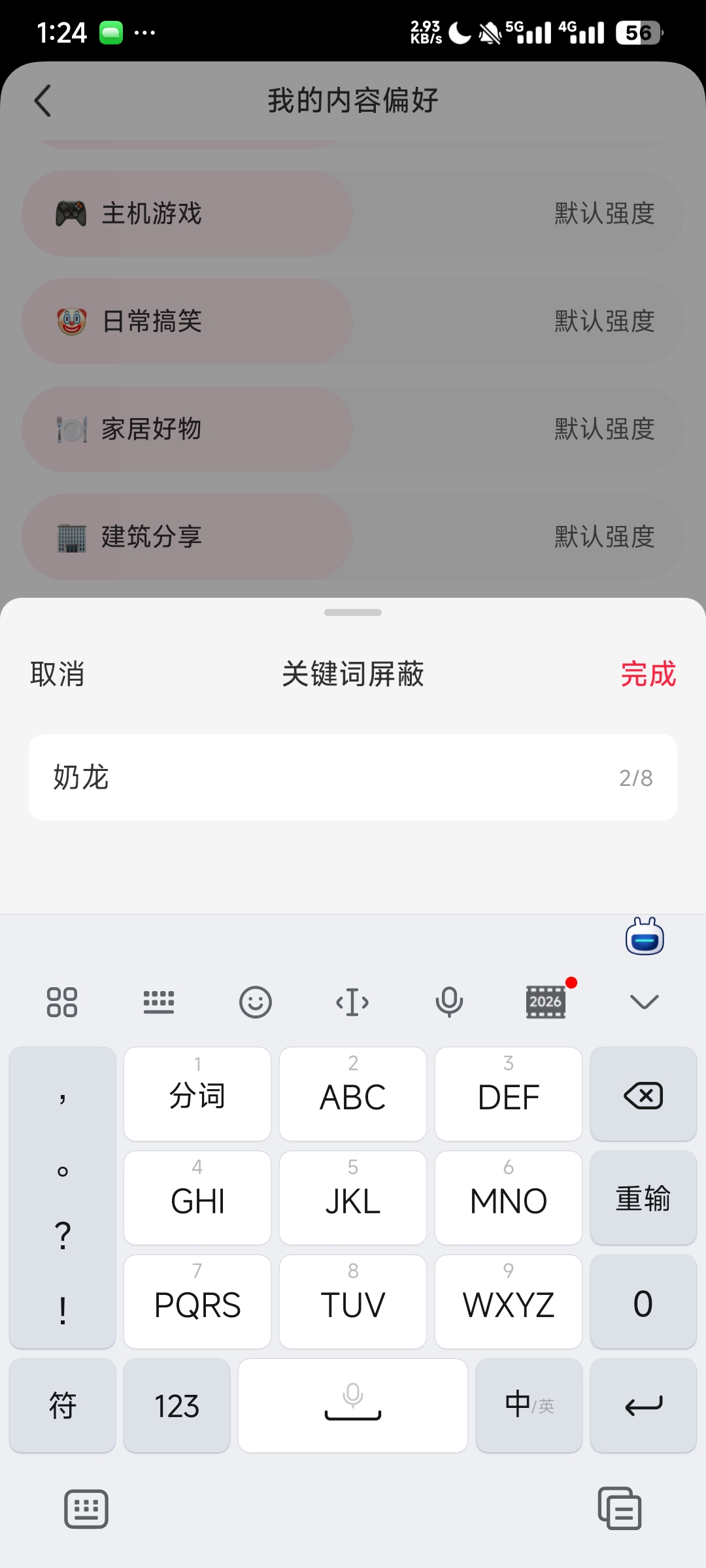Screen dimensions: 706x1568
Task: Tap the 重输 re-enter key
Action: pos(643,1198)
